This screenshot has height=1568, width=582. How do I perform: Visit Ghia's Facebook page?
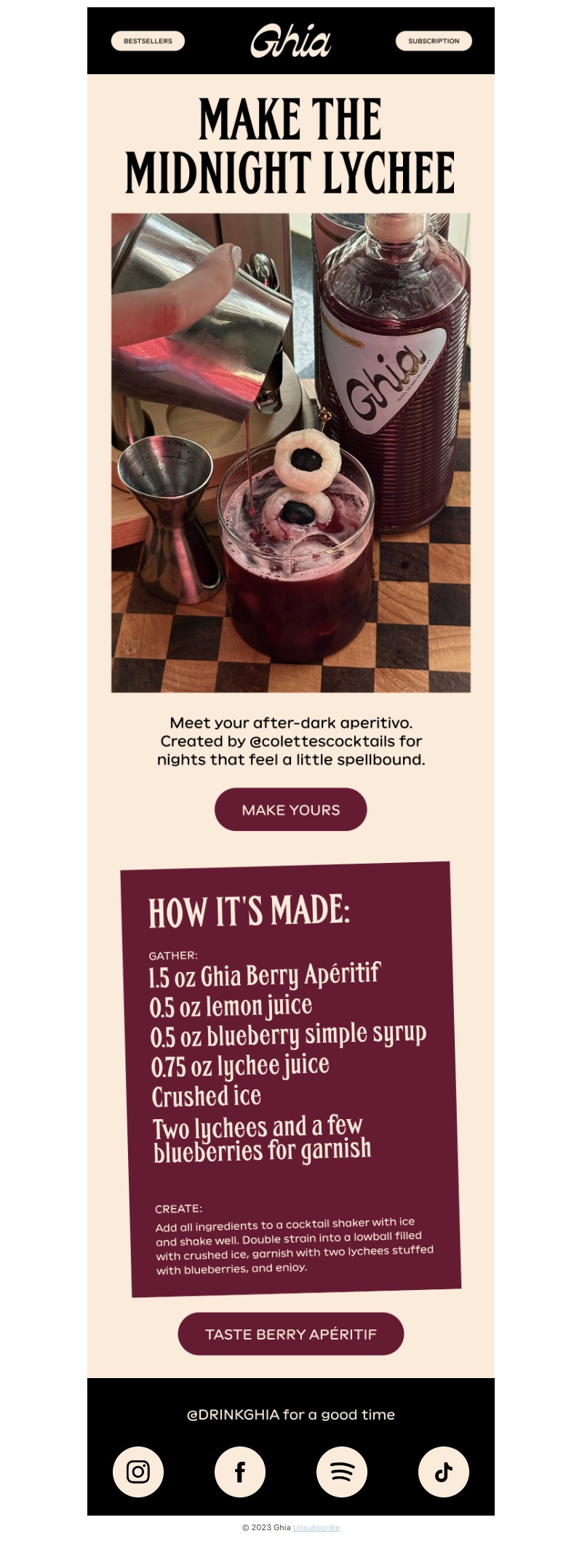pyautogui.click(x=240, y=1471)
